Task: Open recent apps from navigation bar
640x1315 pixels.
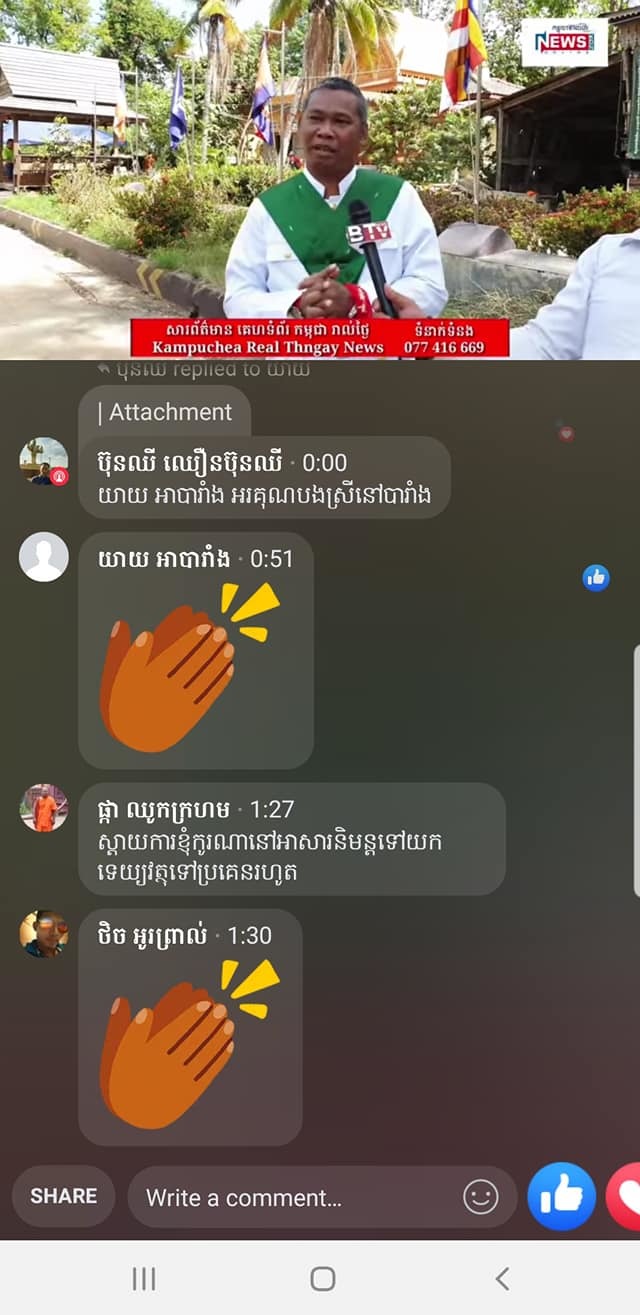Action: click(144, 1278)
